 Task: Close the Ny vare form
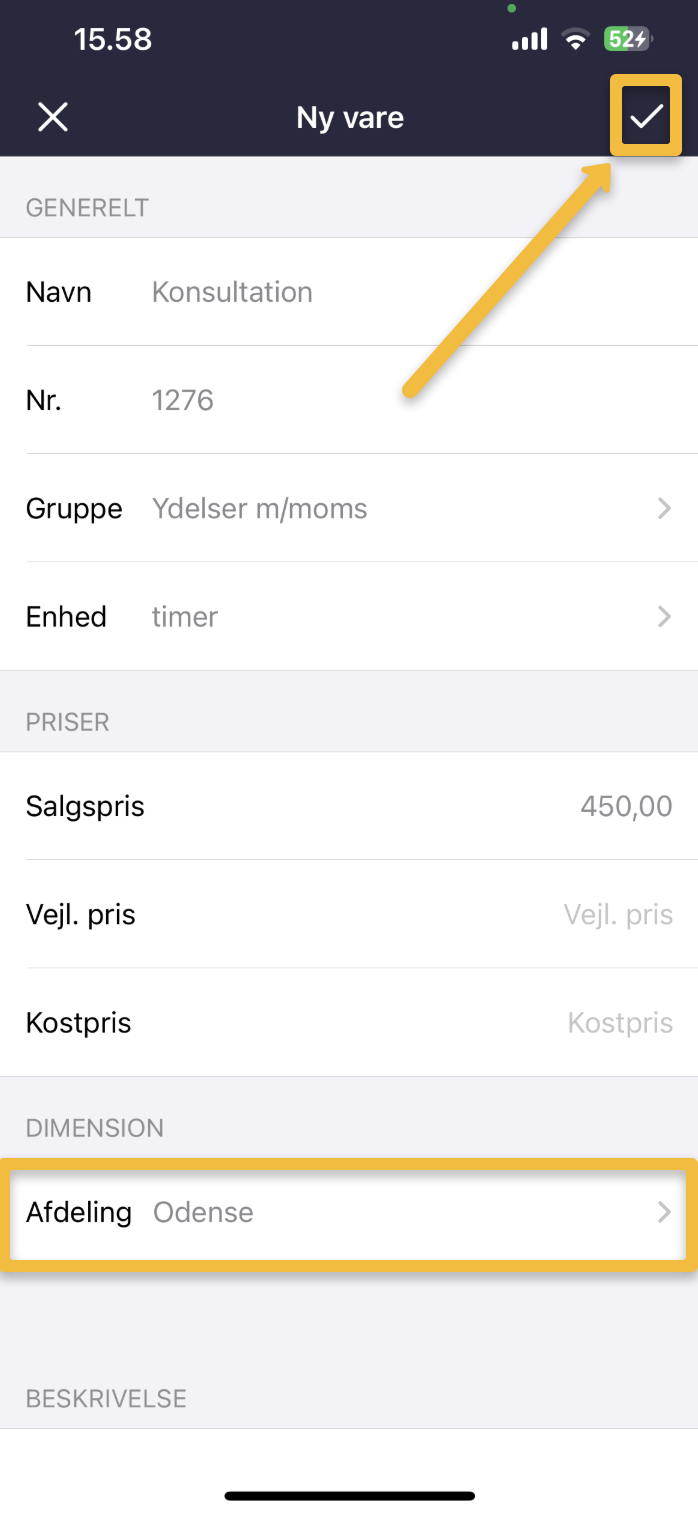click(52, 118)
